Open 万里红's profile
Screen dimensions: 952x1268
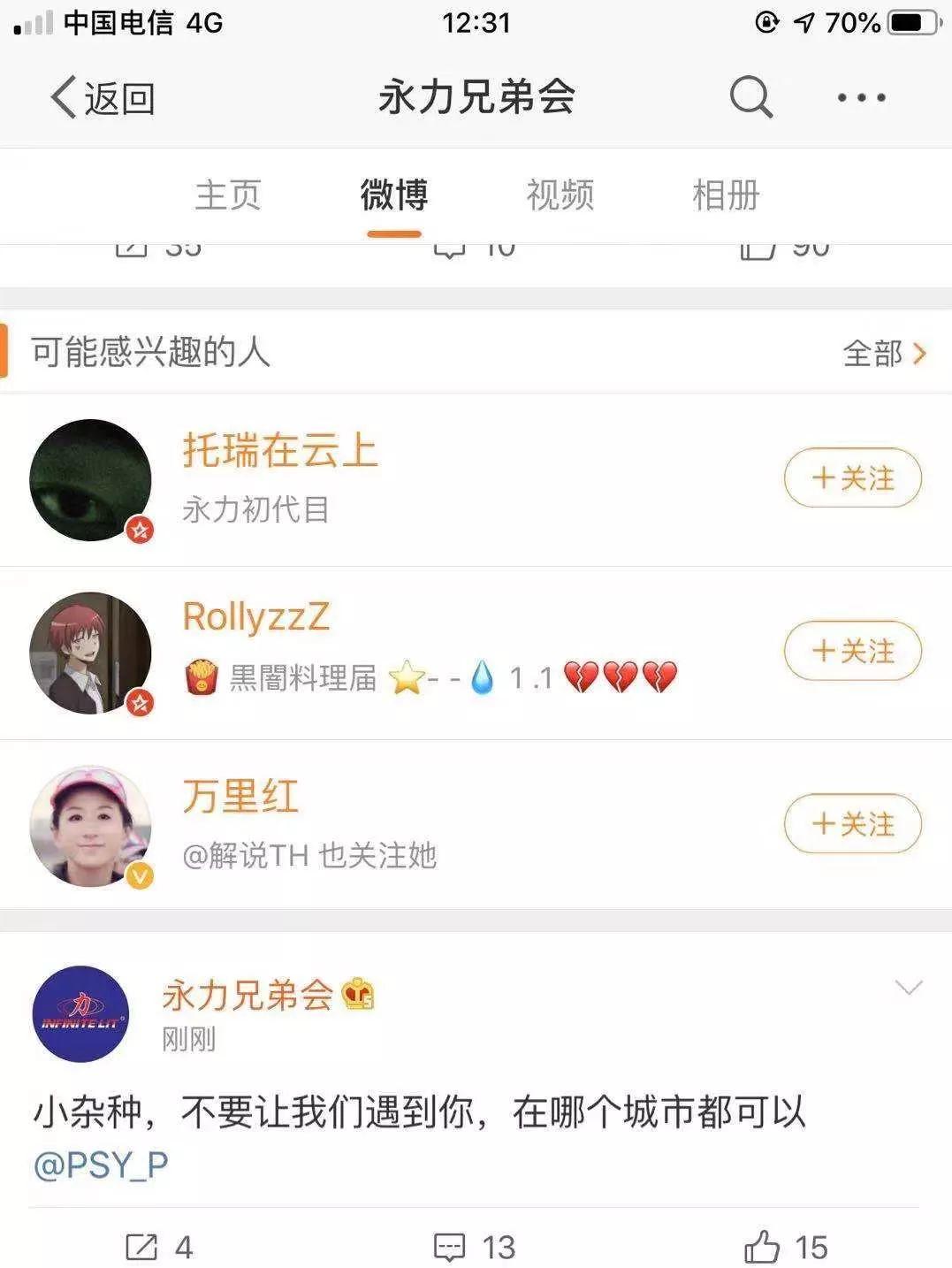coord(240,796)
